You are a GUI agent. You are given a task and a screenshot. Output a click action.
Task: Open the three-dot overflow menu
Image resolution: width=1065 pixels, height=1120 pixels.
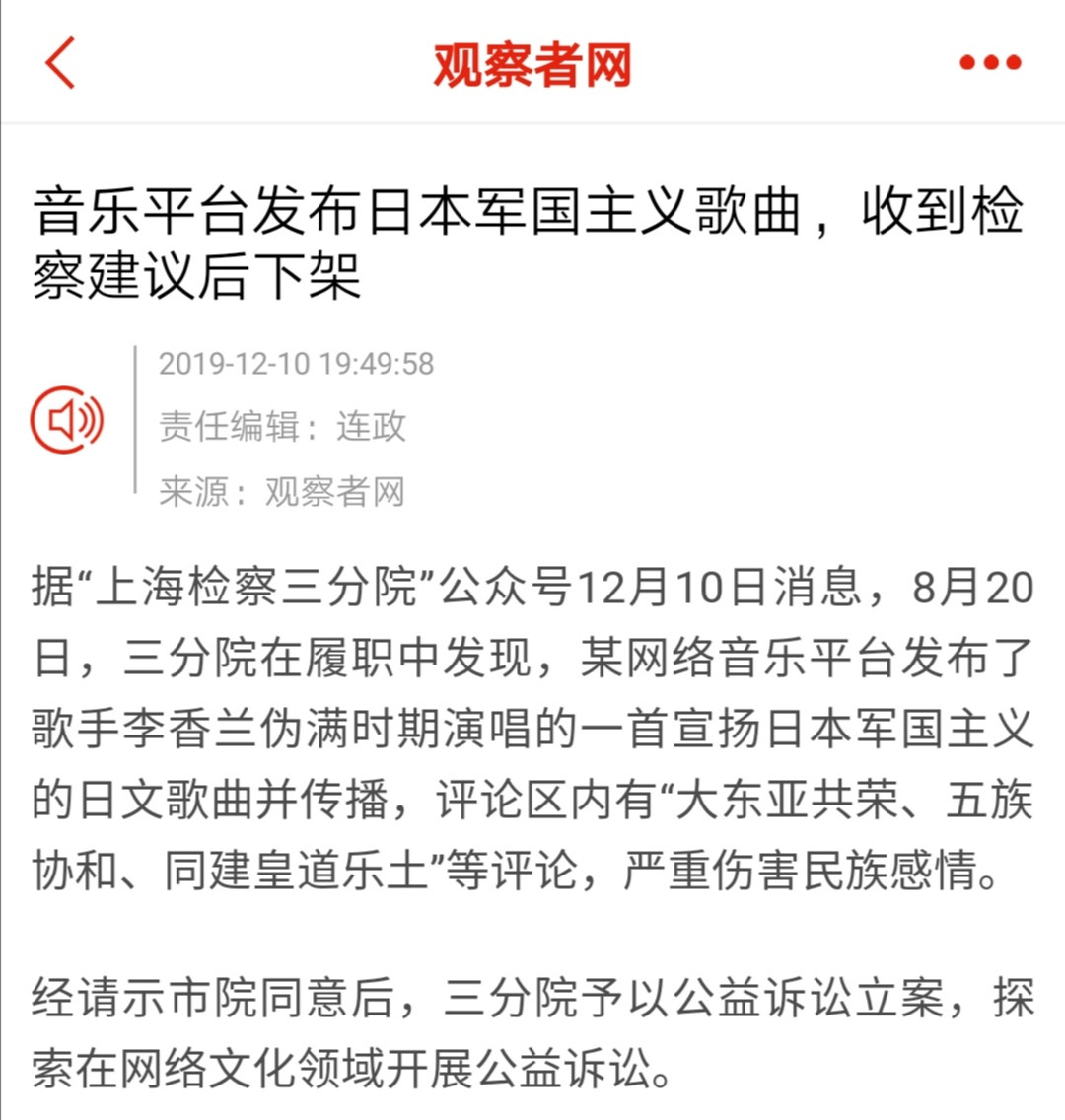coord(990,63)
